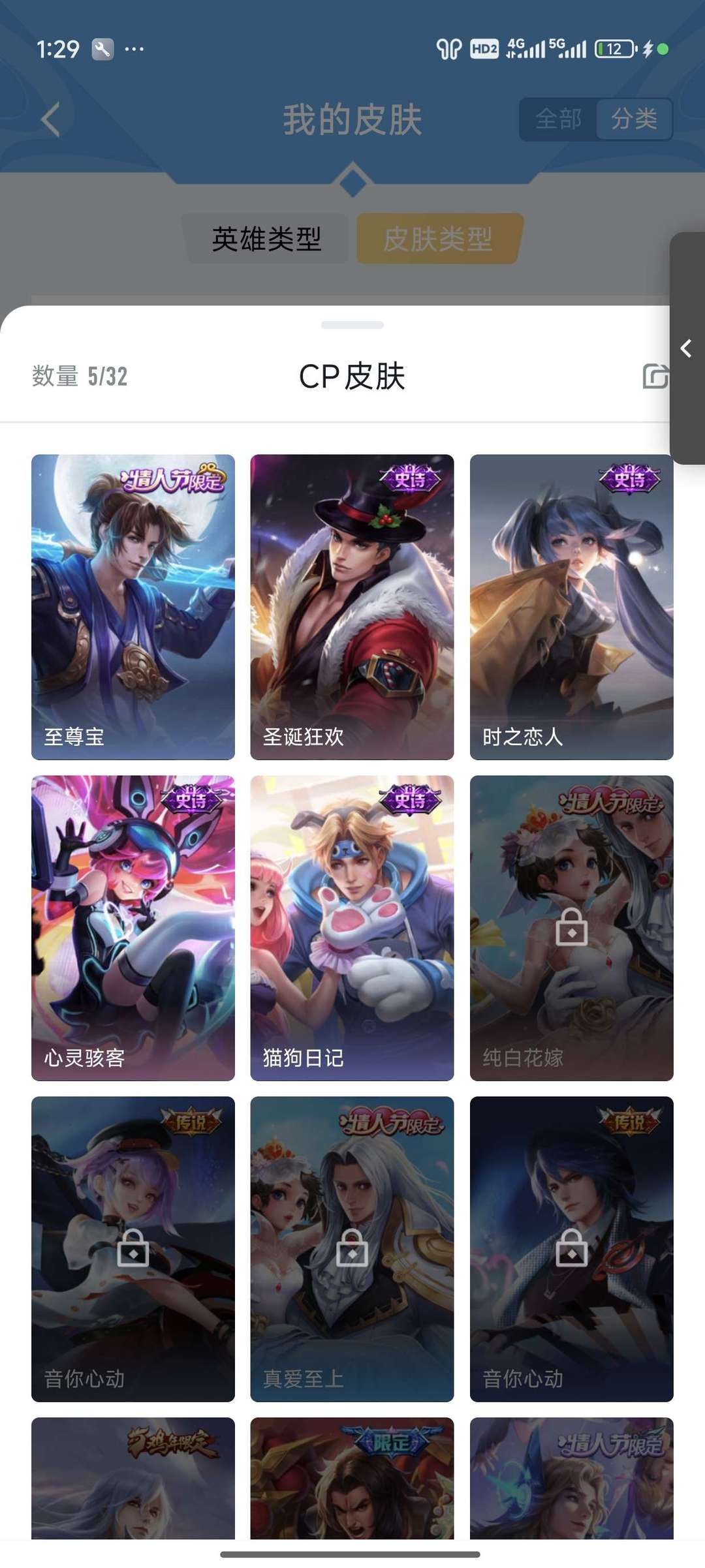Go back from My Skins page

pos(50,119)
